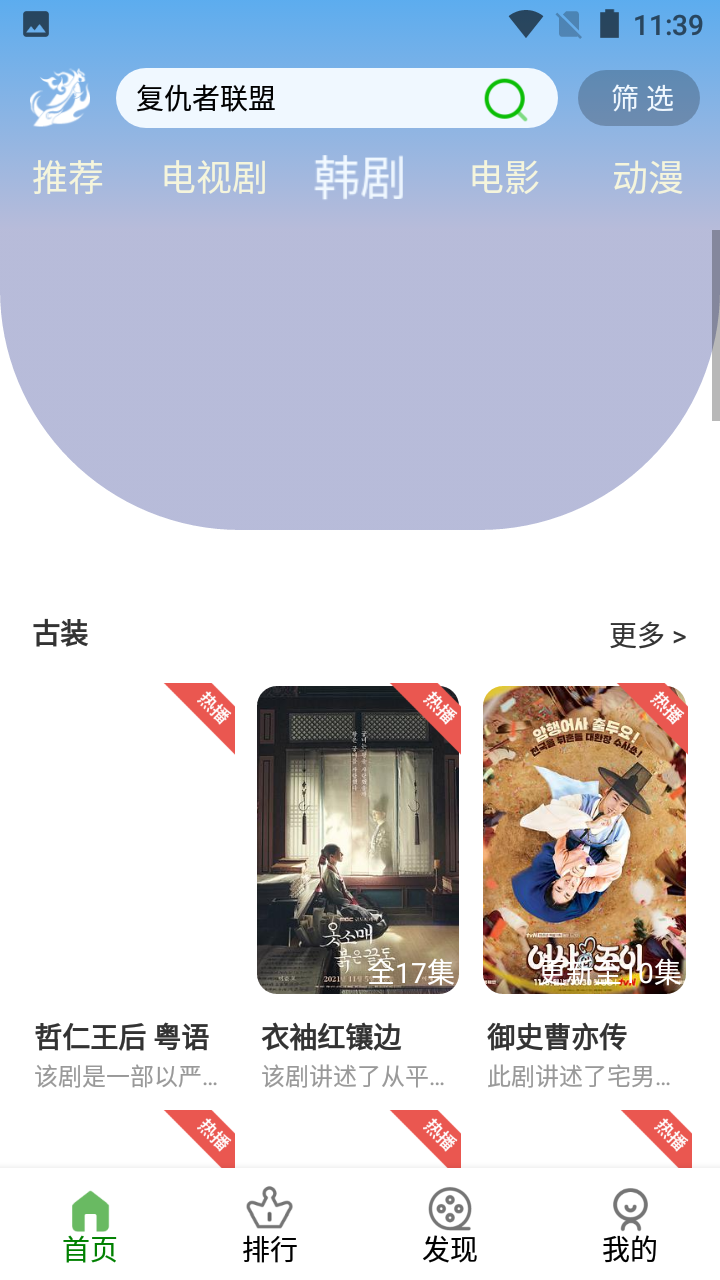Go to the 首页 tab
The width and height of the screenshot is (720, 1280).
pyautogui.click(x=90, y=1226)
